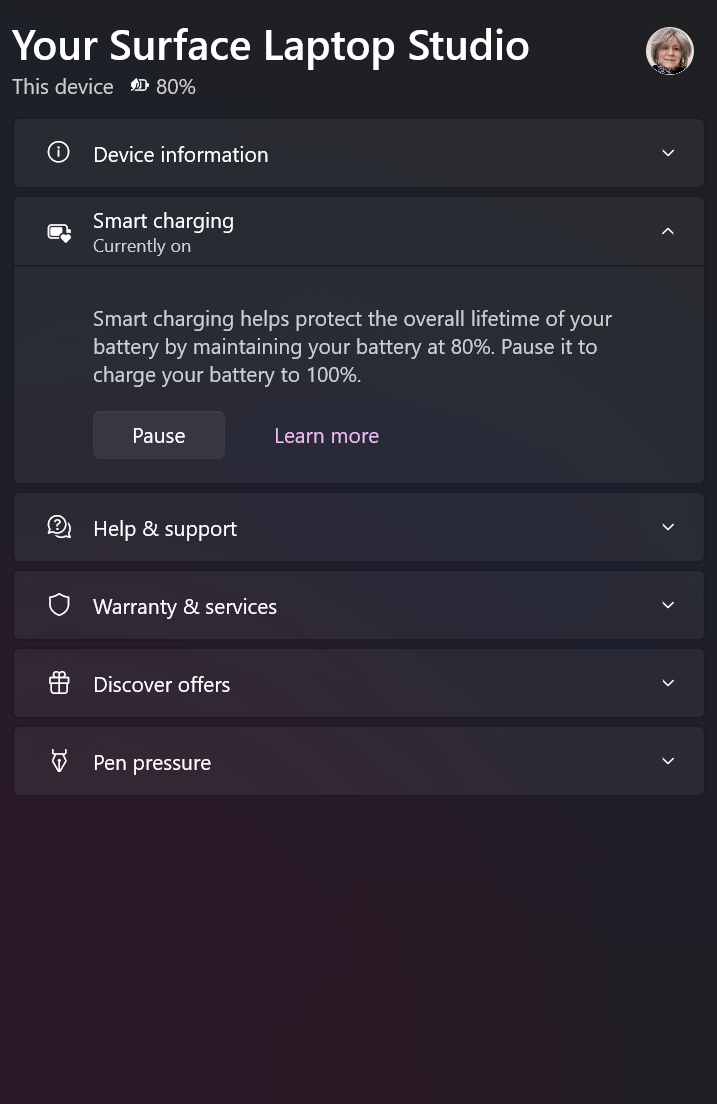Viewport: 717px width, 1104px height.
Task: Open the Learn more link
Action: (326, 436)
